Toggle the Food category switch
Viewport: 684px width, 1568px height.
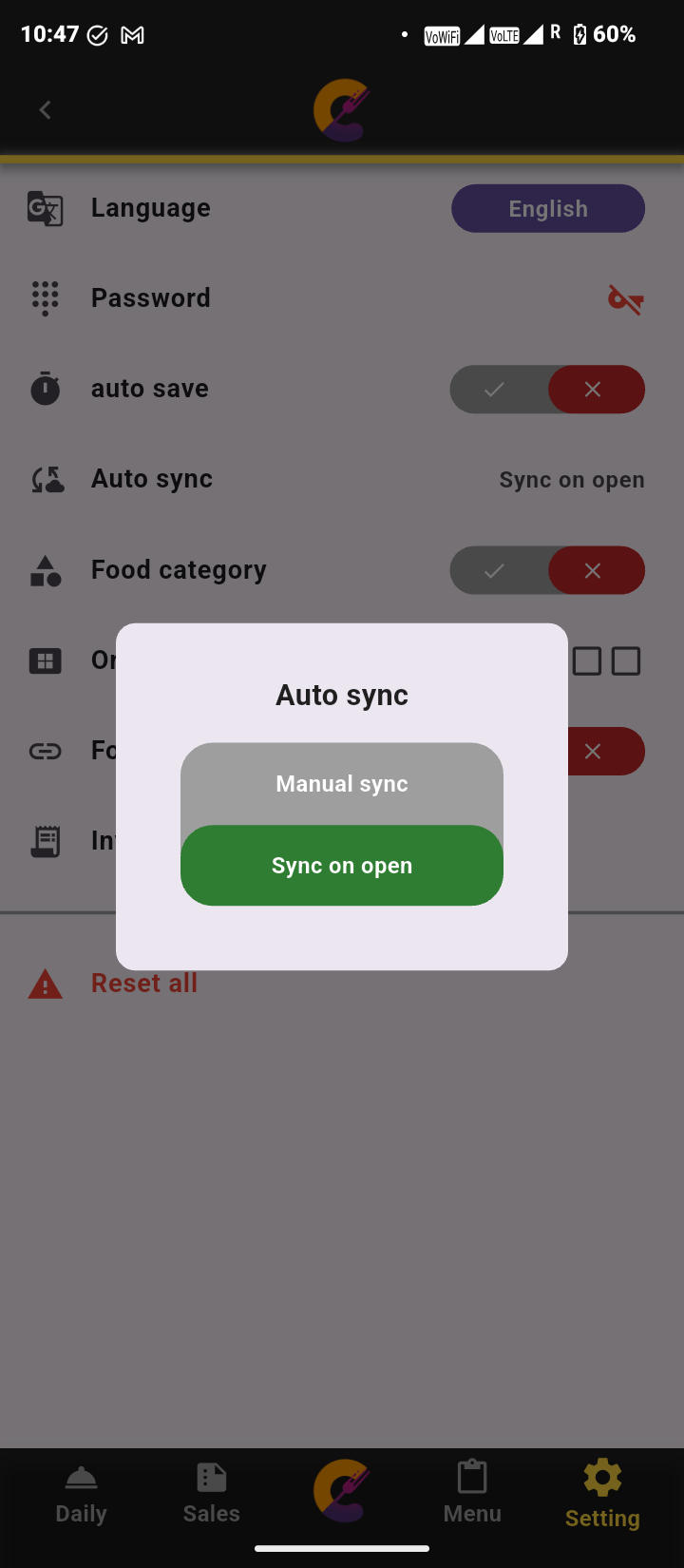coord(547,570)
